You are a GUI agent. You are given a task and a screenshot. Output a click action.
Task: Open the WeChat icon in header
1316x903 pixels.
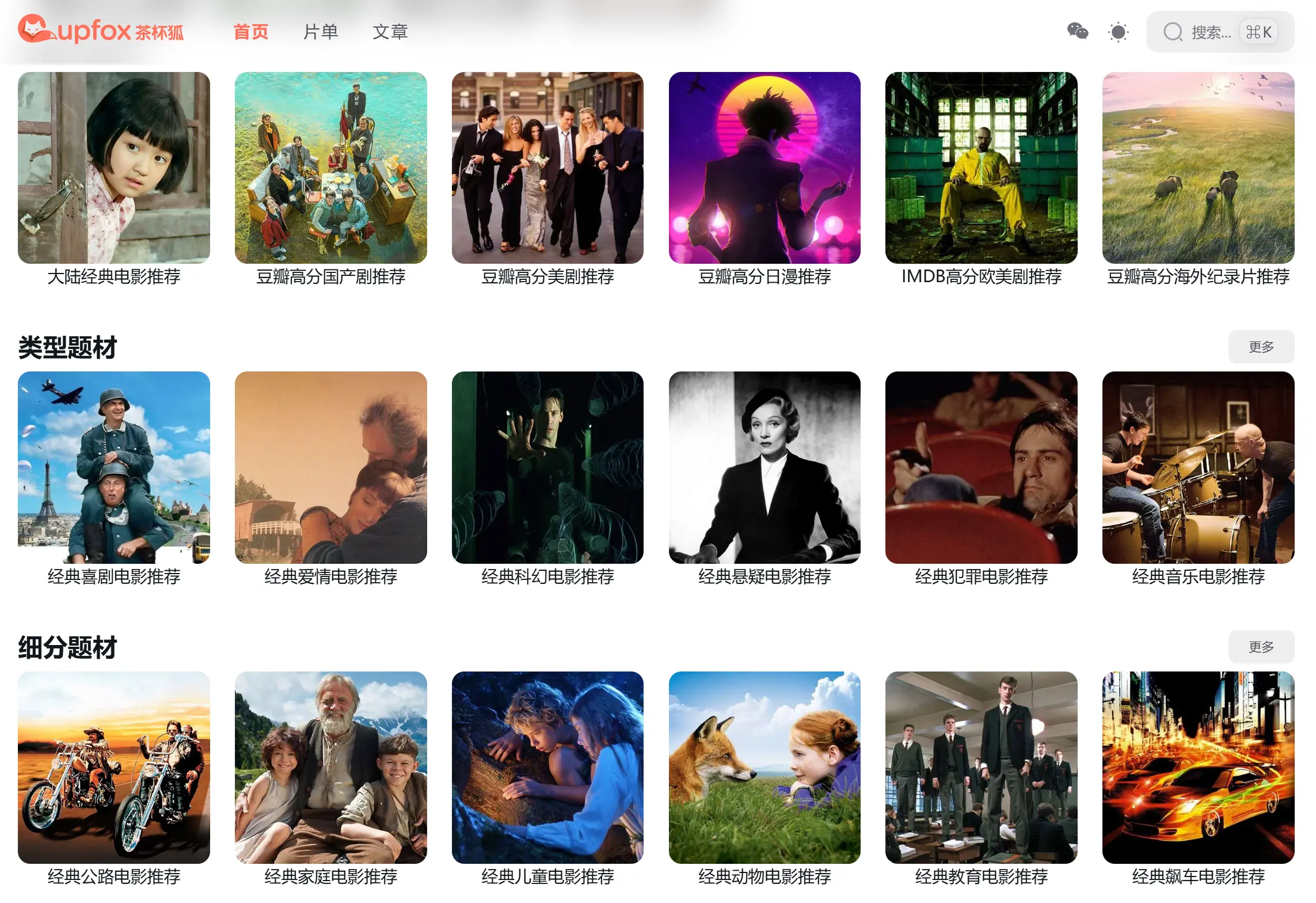point(1077,31)
